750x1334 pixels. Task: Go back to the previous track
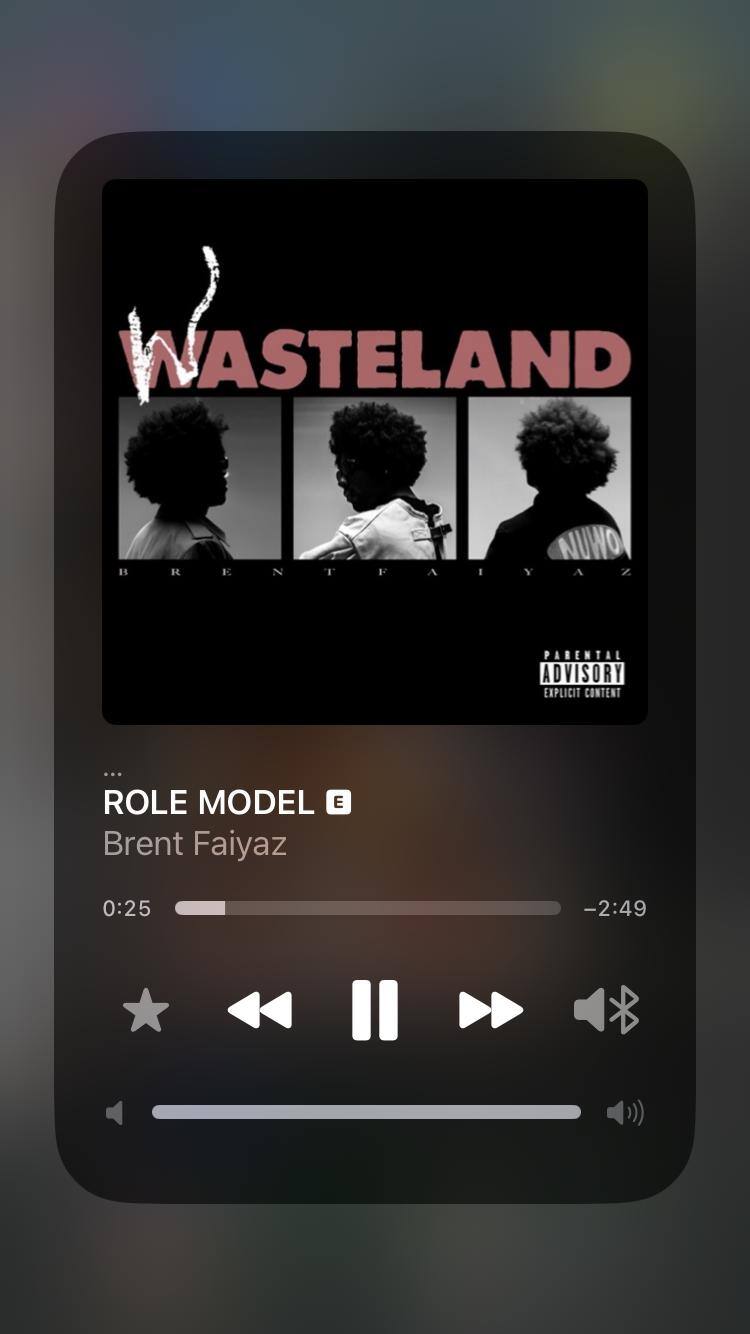[x=260, y=1010]
